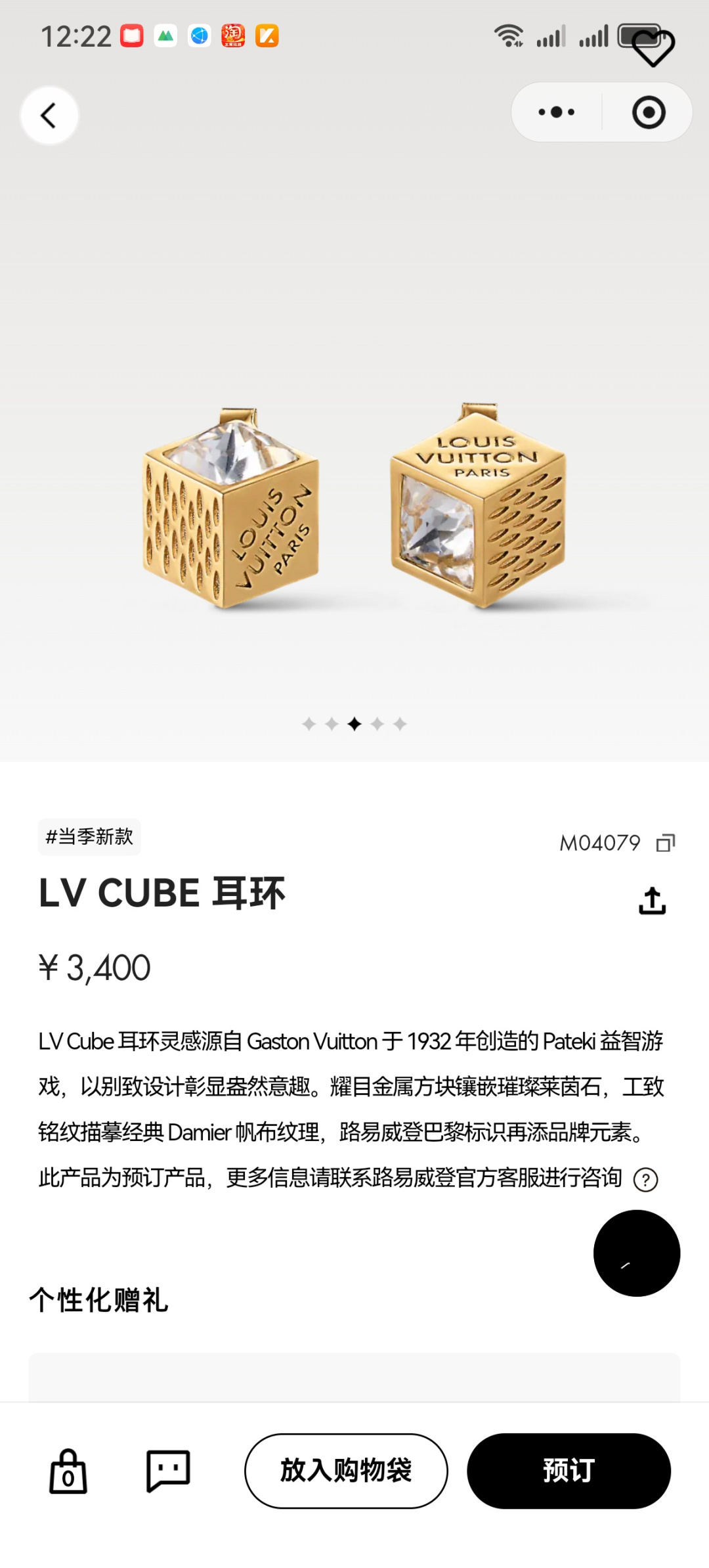This screenshot has height=1568, width=709.
Task: Tap the black floating round button
Action: click(x=636, y=1253)
